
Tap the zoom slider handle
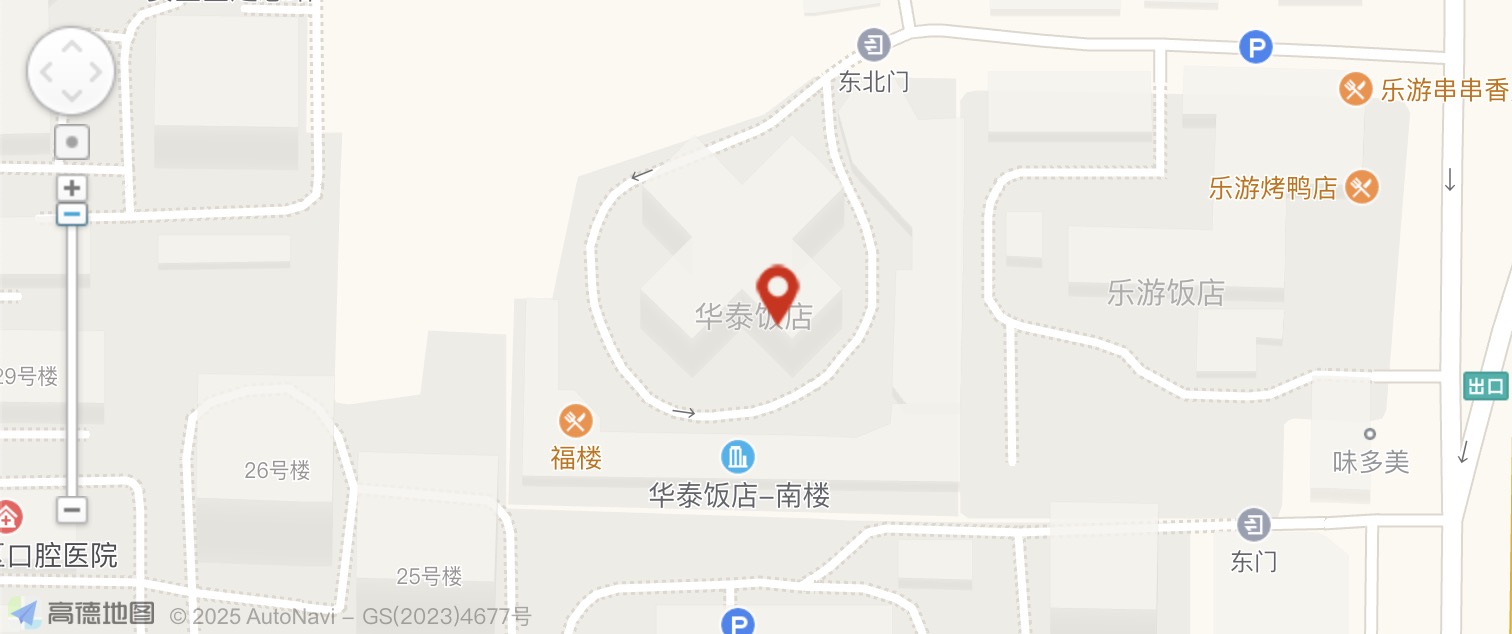click(x=71, y=214)
